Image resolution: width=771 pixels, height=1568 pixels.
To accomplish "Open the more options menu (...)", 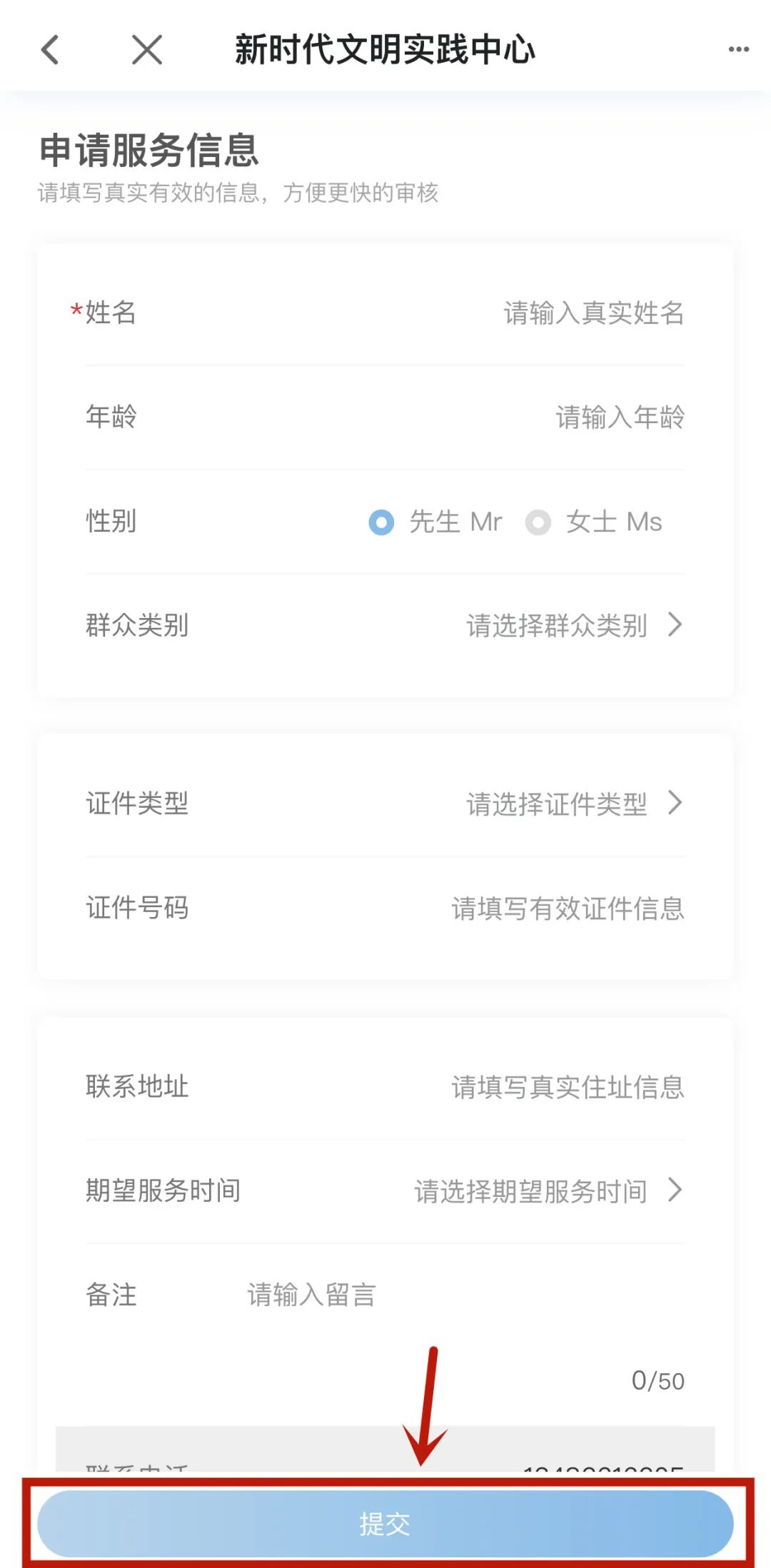I will point(738,50).
